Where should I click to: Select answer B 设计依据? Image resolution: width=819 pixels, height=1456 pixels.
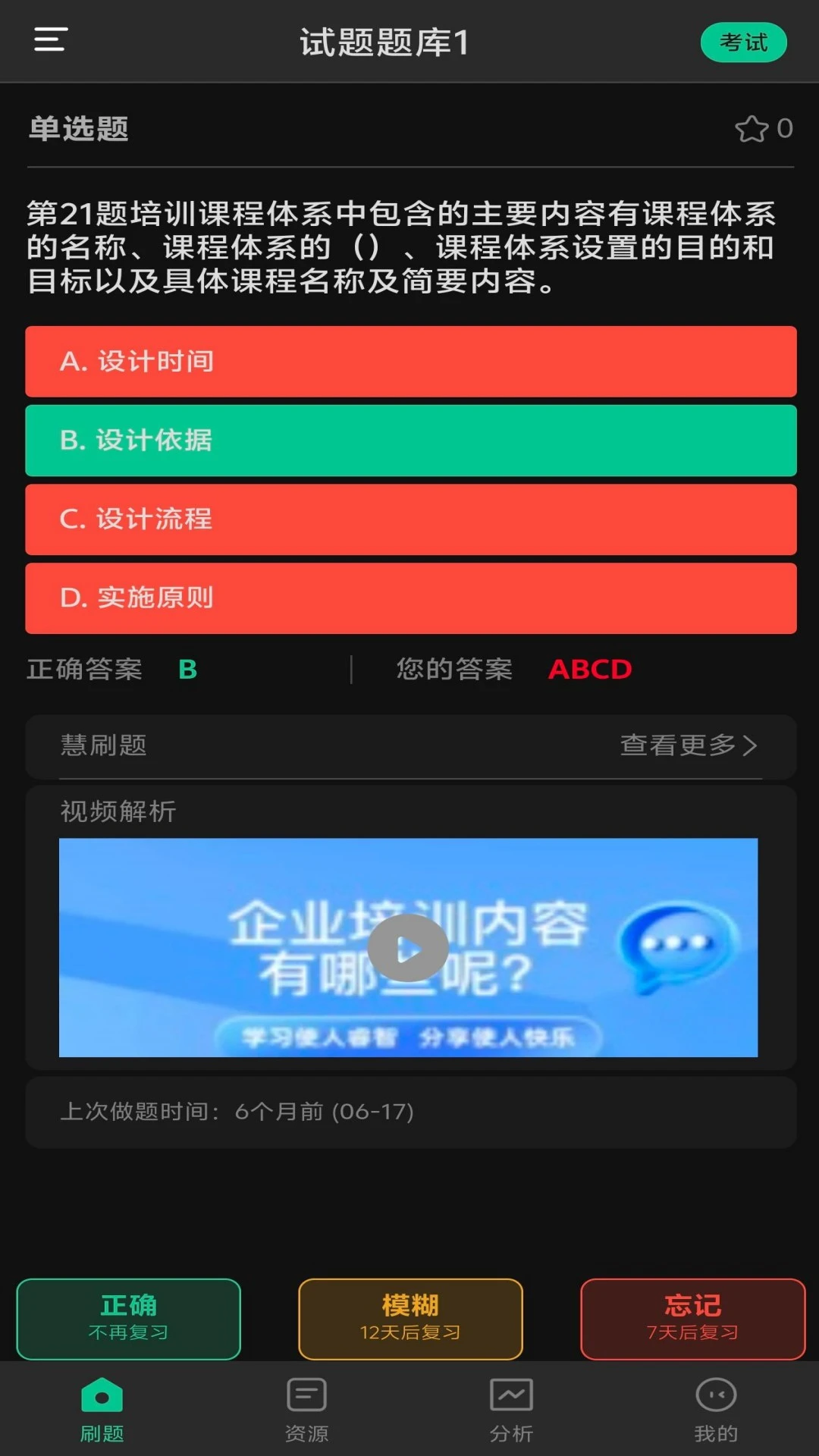point(409,441)
